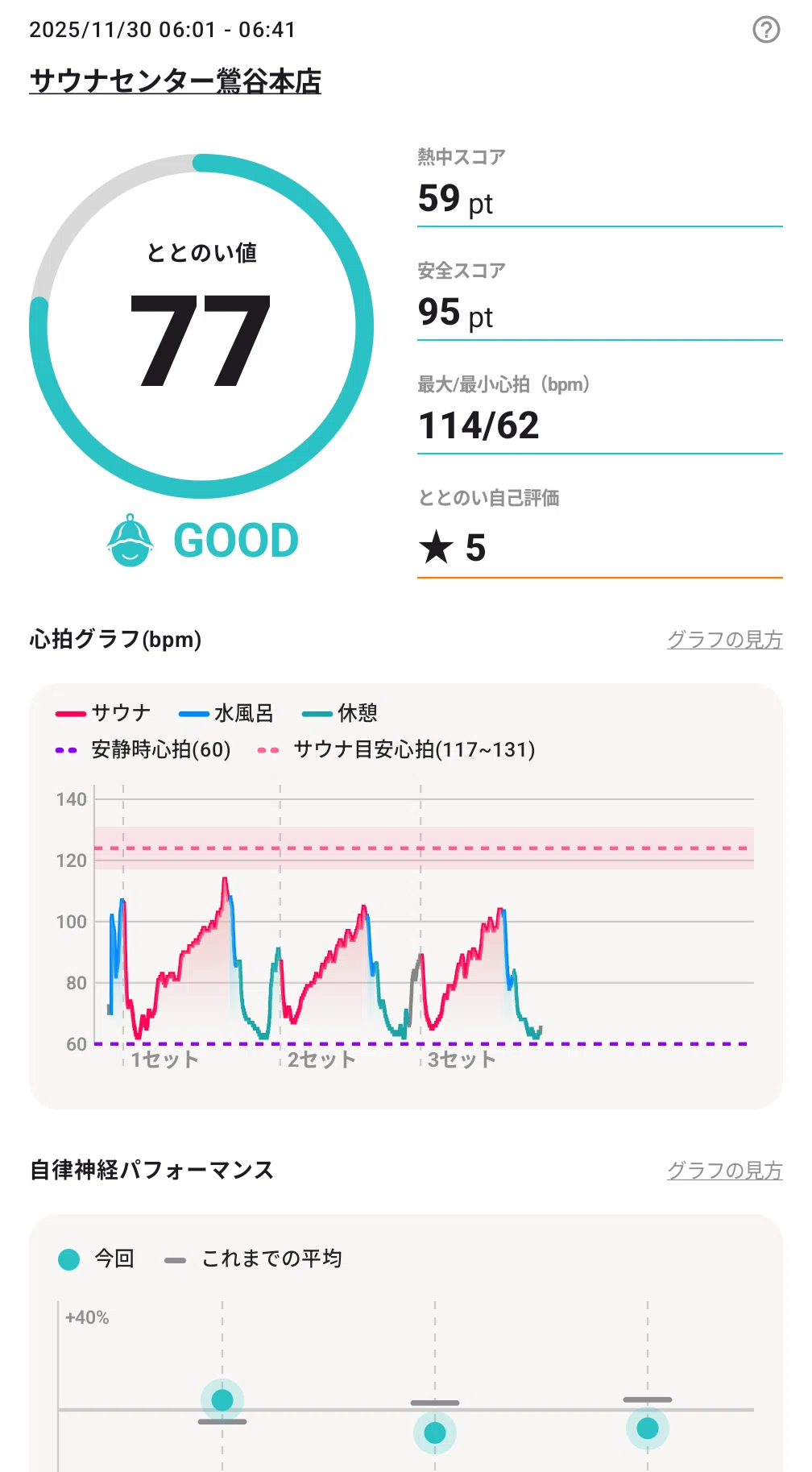The image size is (812, 1472).
Task: Open the help question mark icon
Action: pos(766,30)
